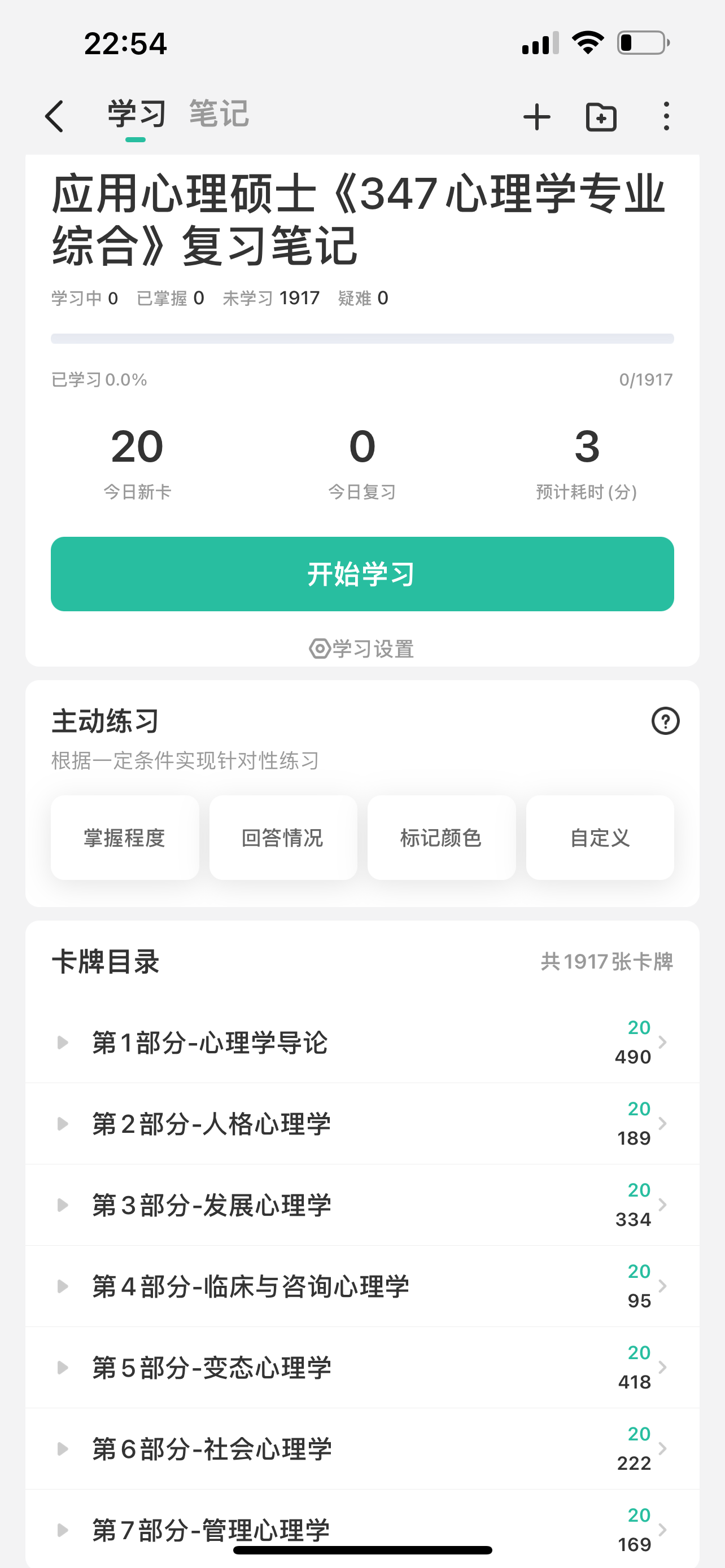
Task: Choose 自定义 practice option
Action: (600, 838)
